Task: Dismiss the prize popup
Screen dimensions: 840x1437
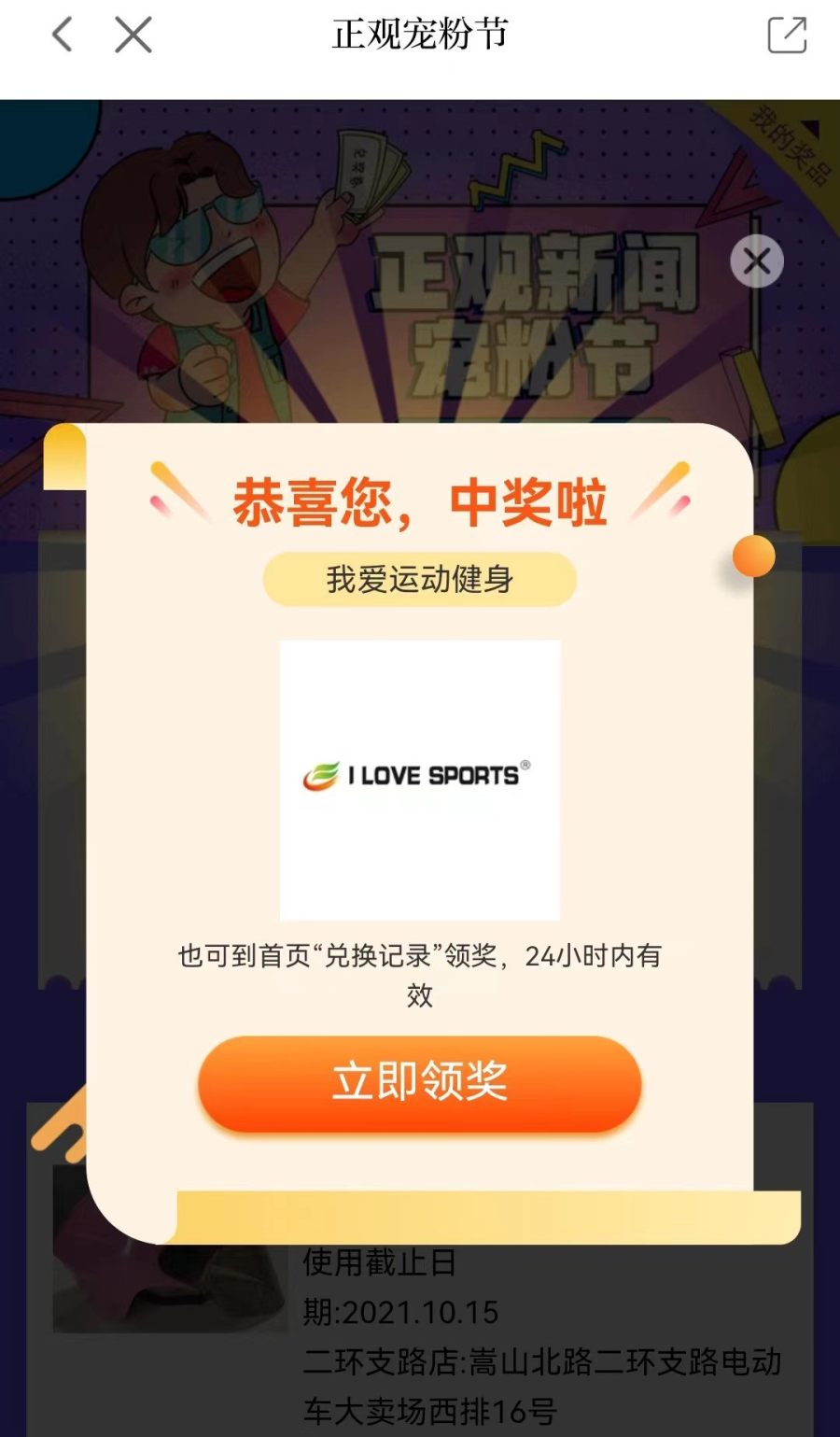Action: (756, 261)
